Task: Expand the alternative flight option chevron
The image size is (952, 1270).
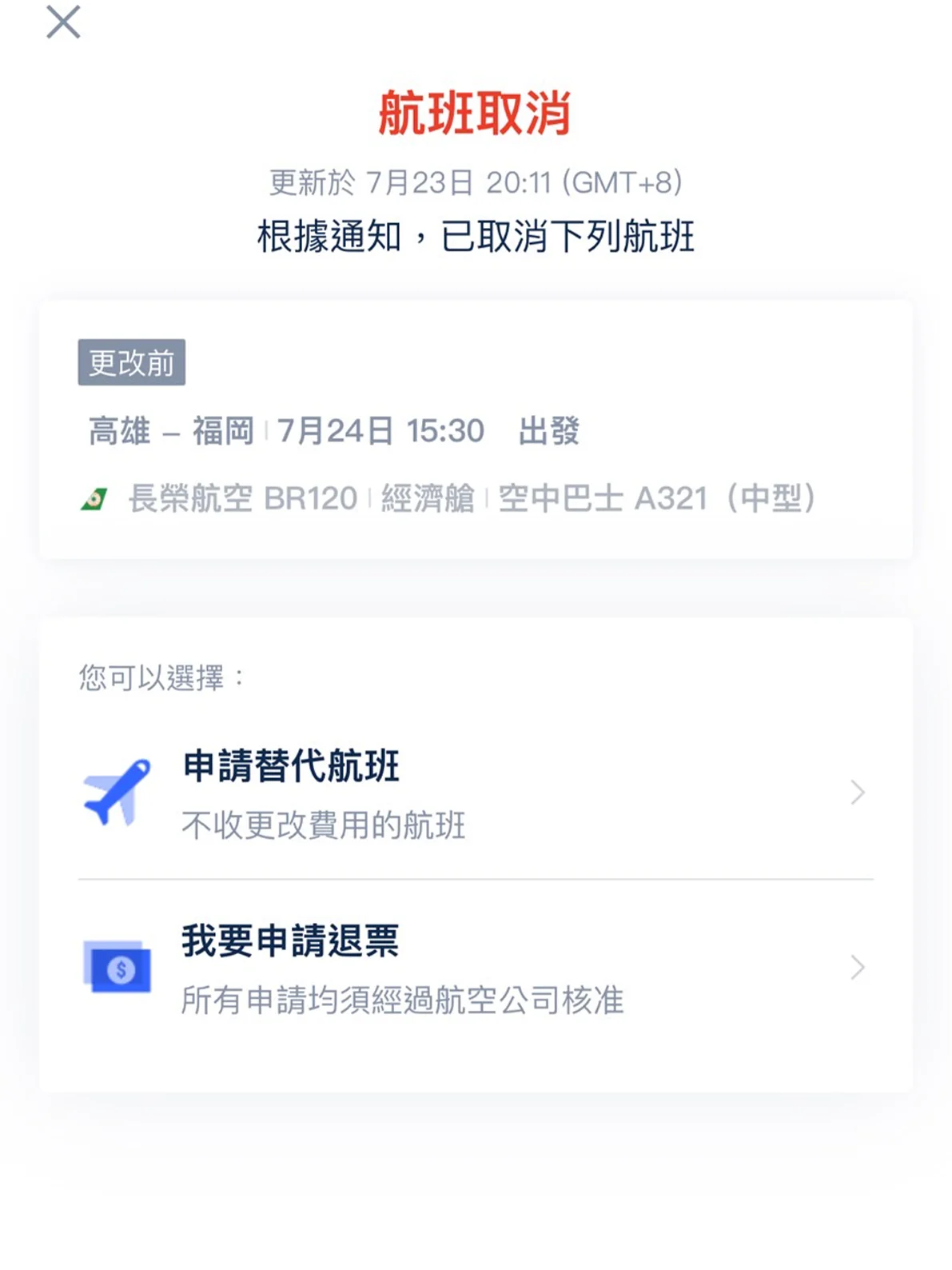Action: click(856, 793)
